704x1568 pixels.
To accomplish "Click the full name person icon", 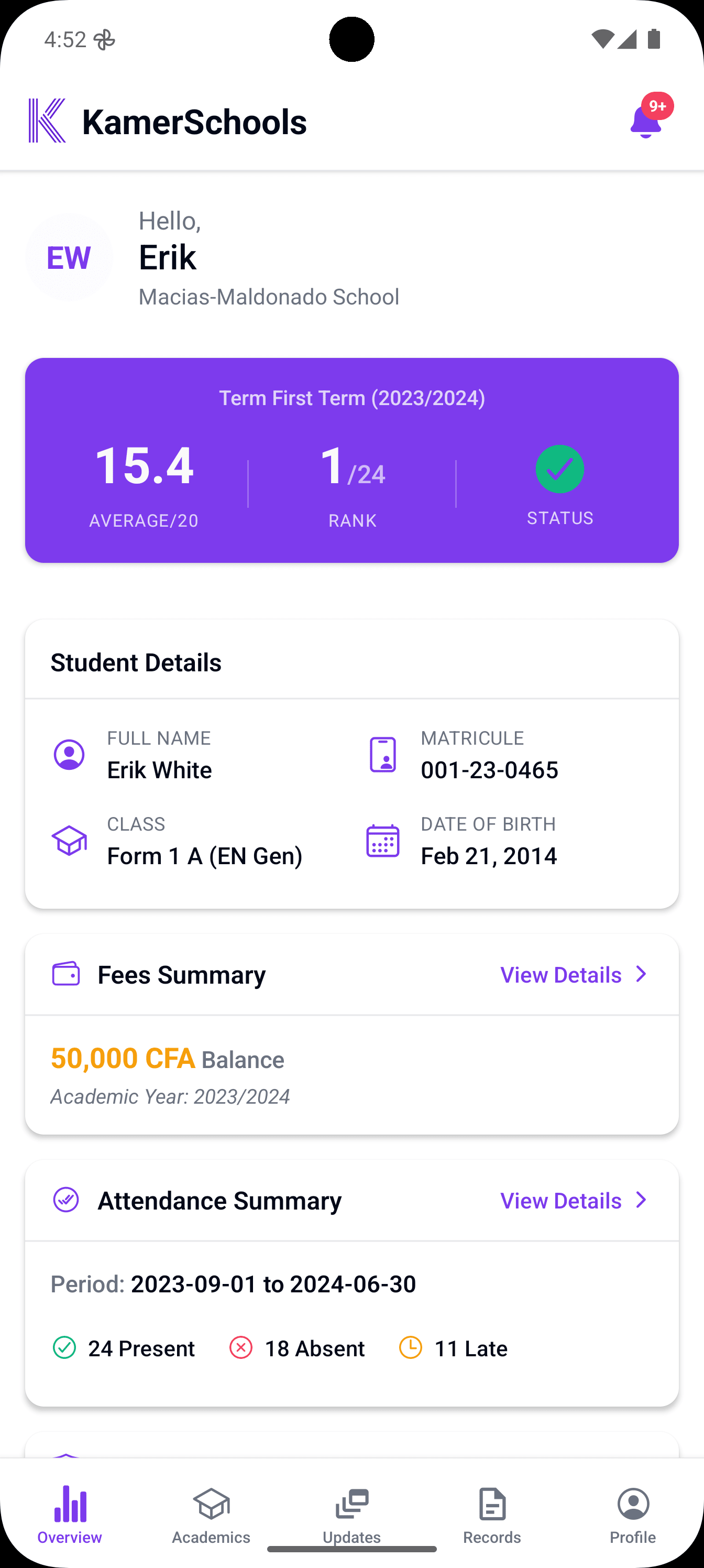I will click(69, 755).
